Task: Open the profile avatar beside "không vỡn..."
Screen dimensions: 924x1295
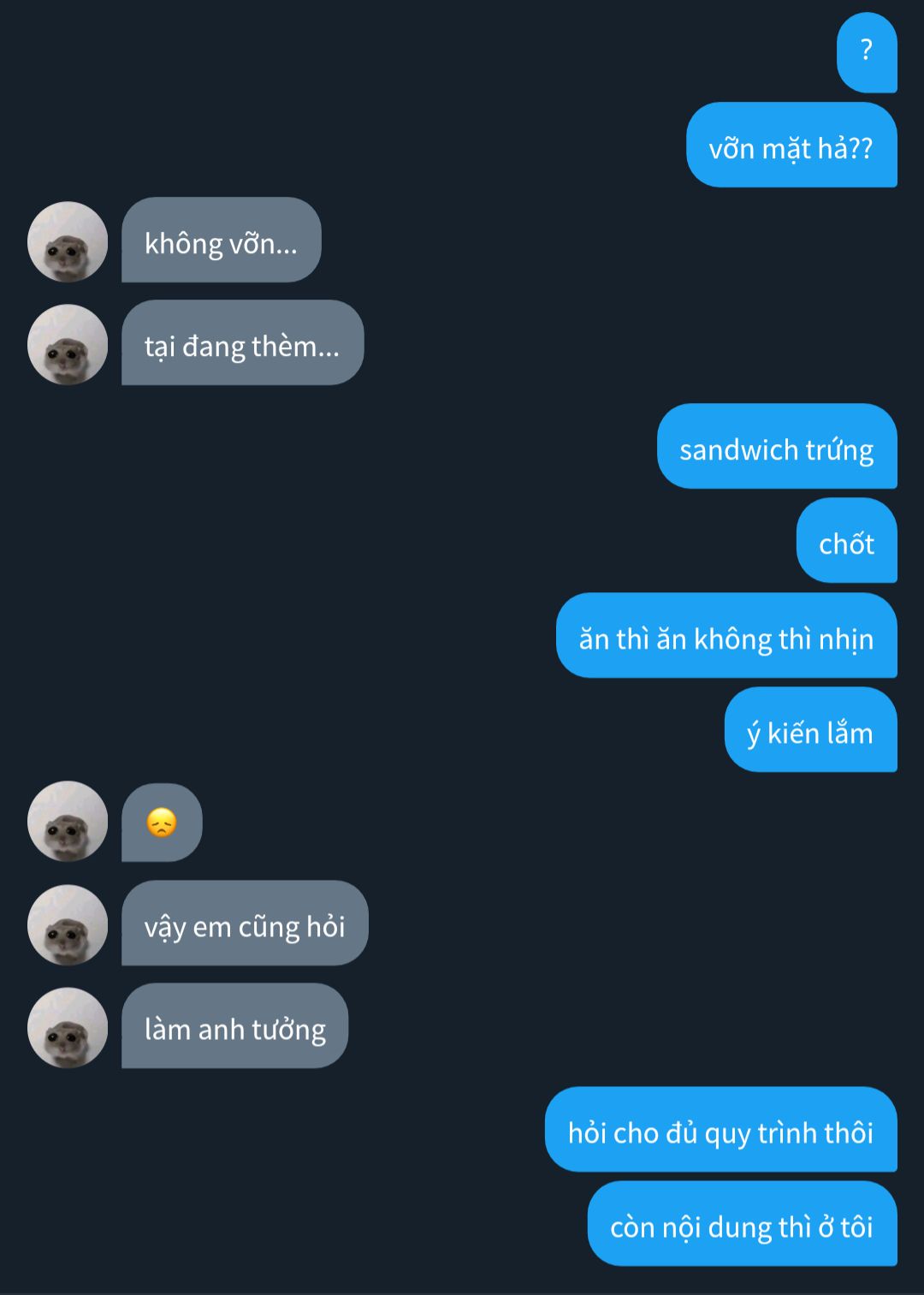Action: [68, 242]
